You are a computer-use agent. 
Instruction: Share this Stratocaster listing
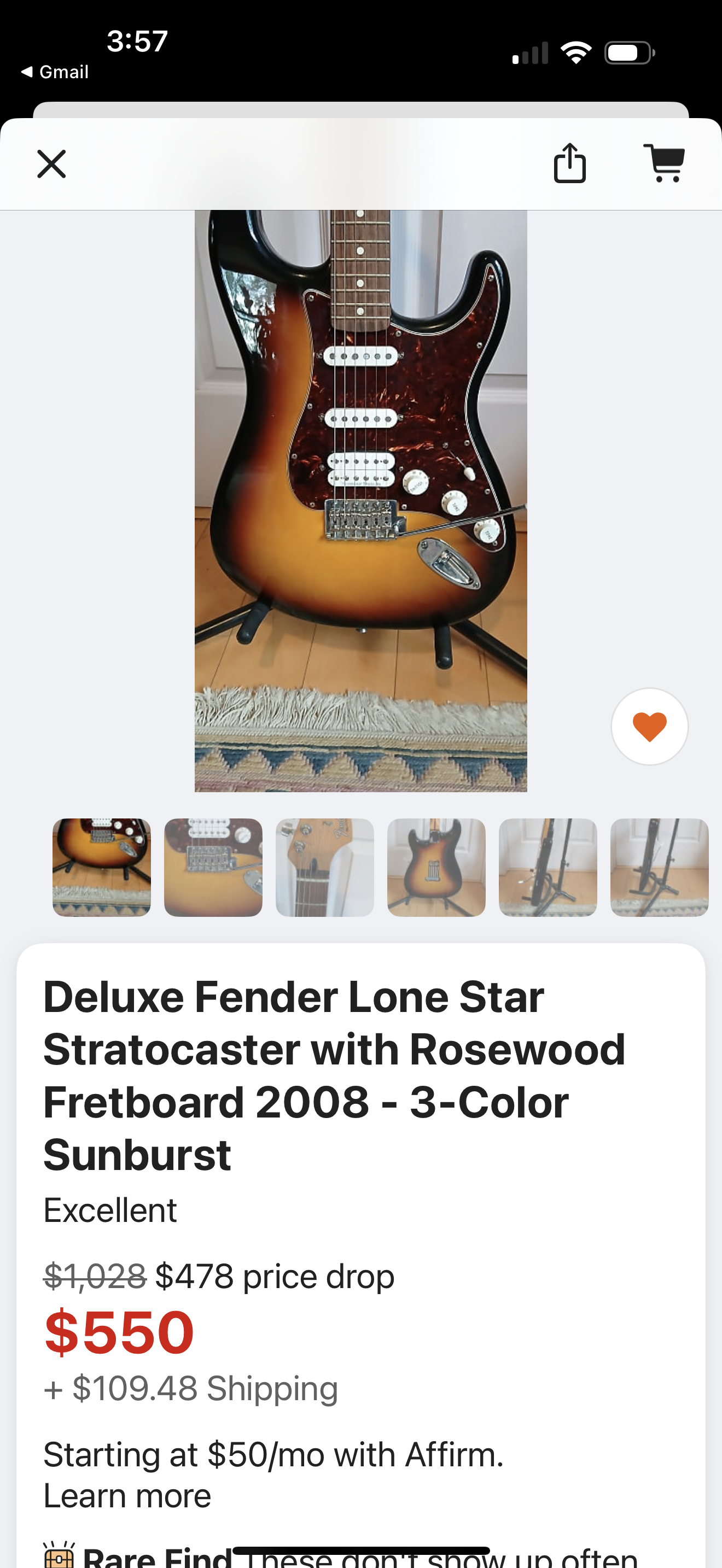pyautogui.click(x=570, y=163)
